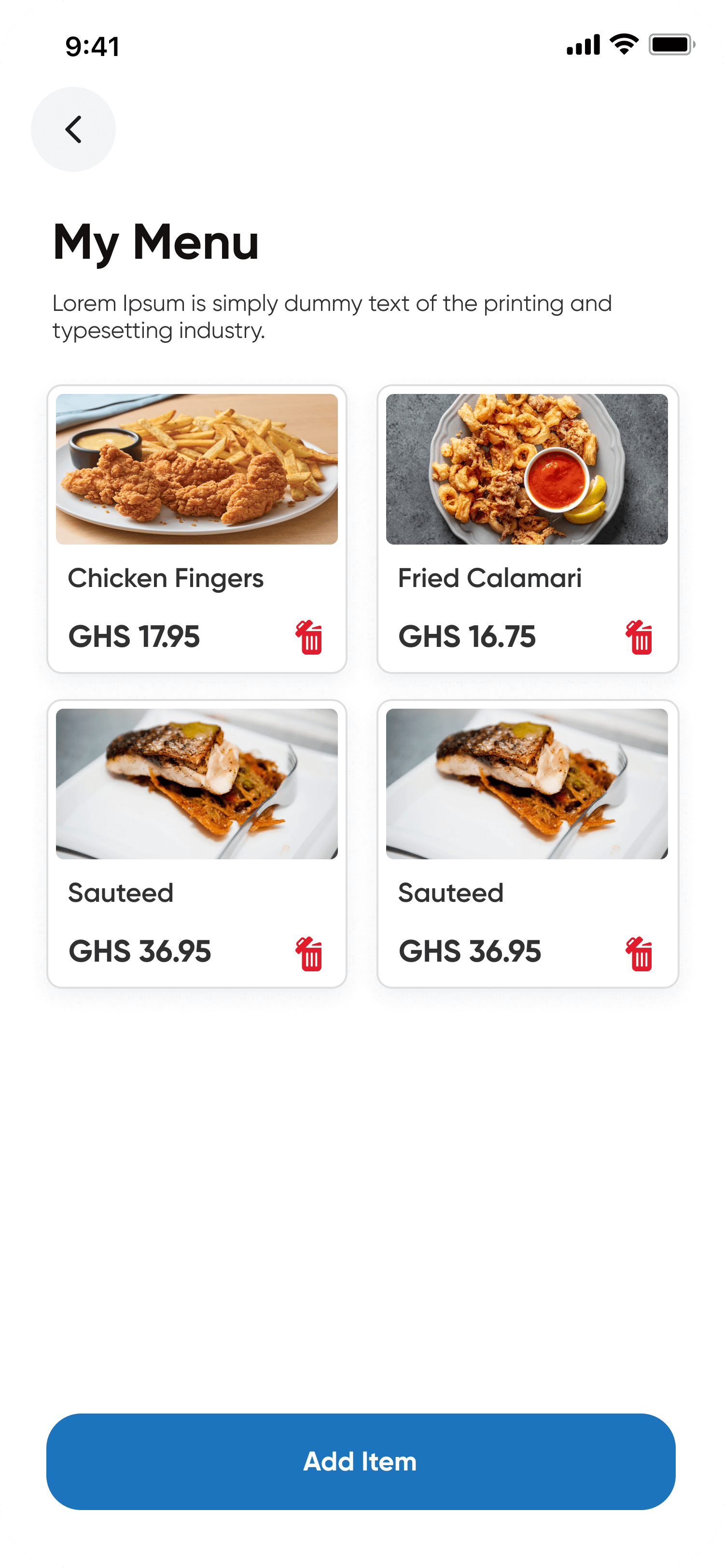Remove Fried Calamari using its trash icon
The width and height of the screenshot is (724, 1568).
coord(640,637)
